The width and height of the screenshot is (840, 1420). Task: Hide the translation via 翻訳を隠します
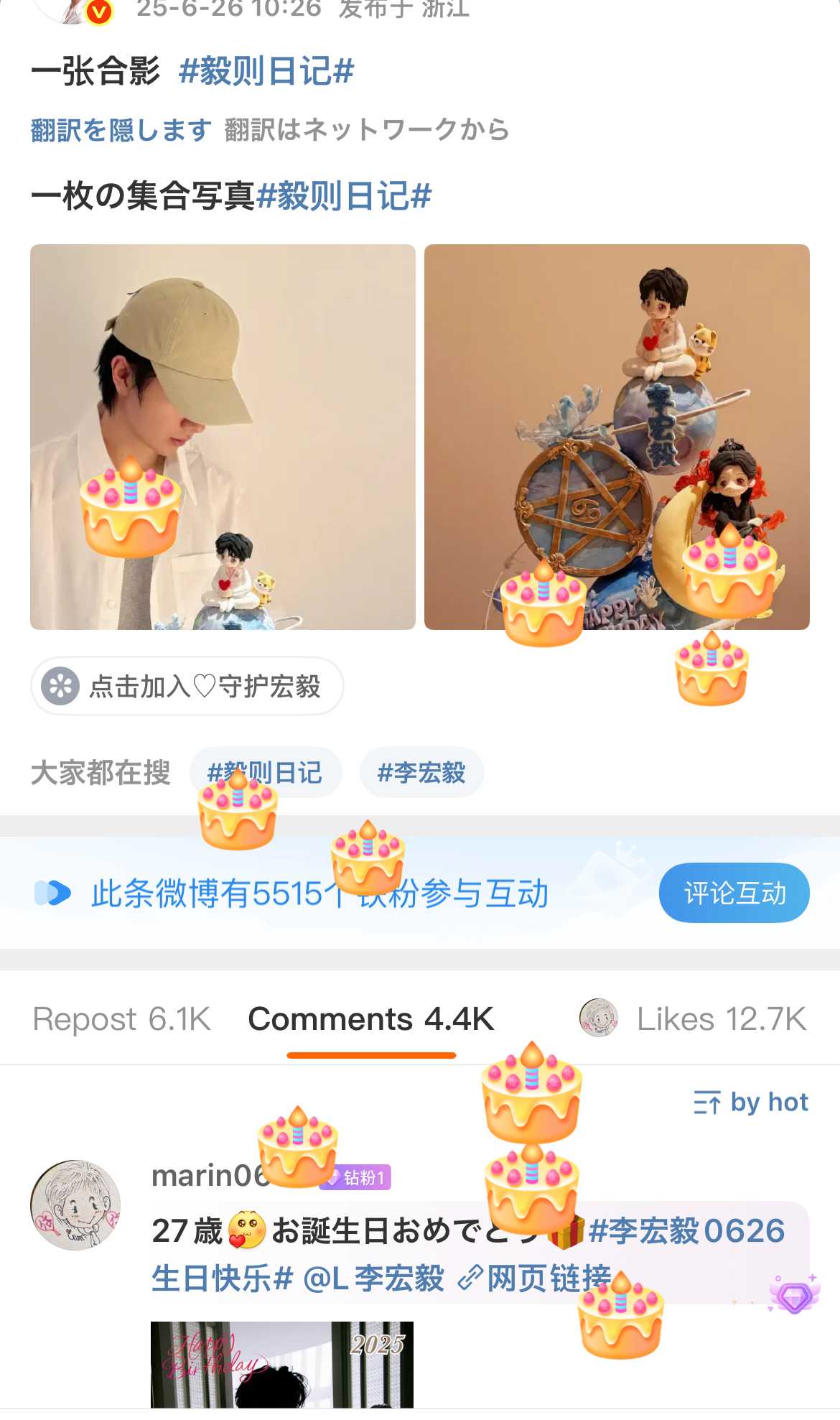click(121, 130)
